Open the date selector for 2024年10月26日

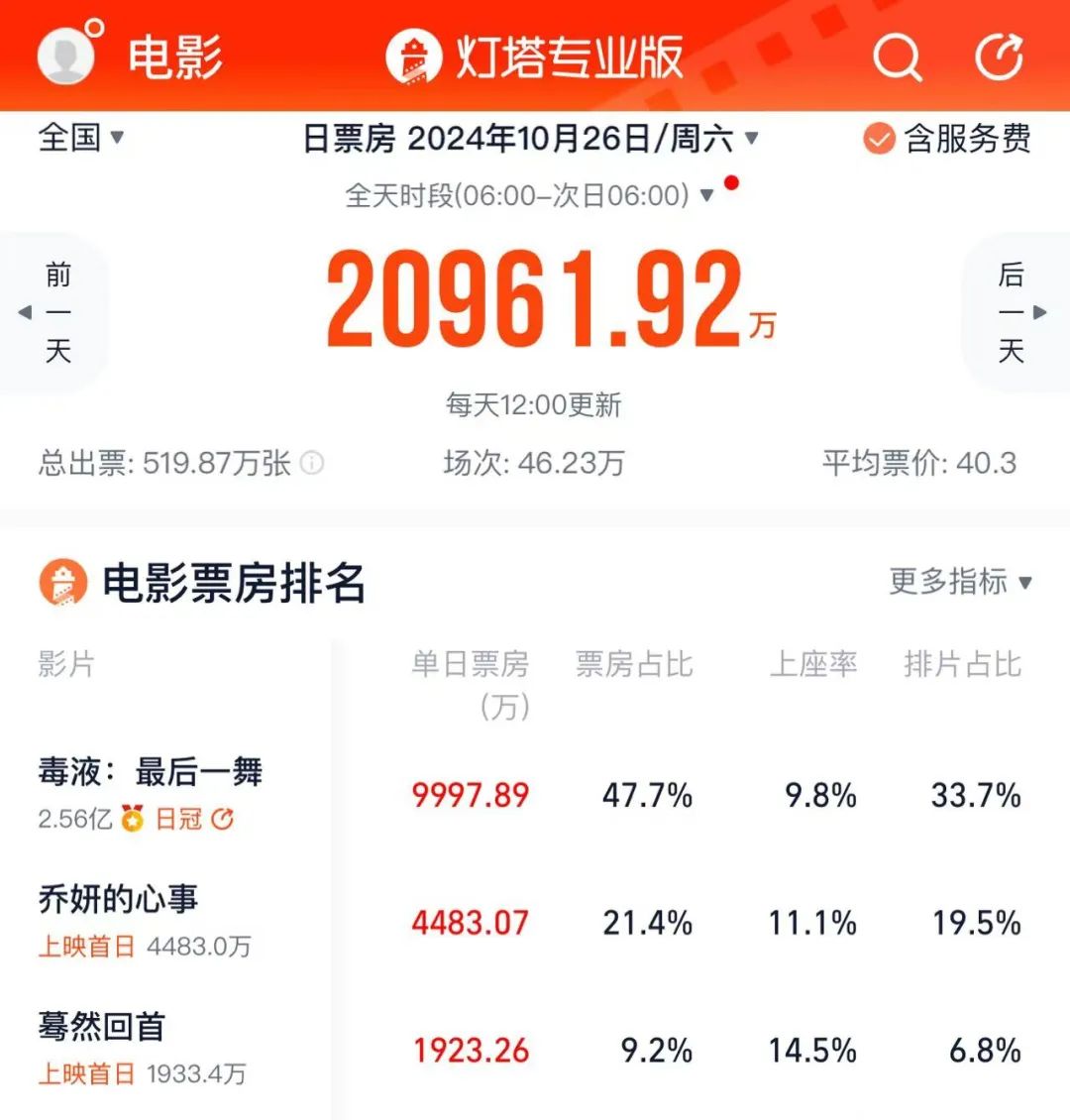pyautogui.click(x=535, y=140)
